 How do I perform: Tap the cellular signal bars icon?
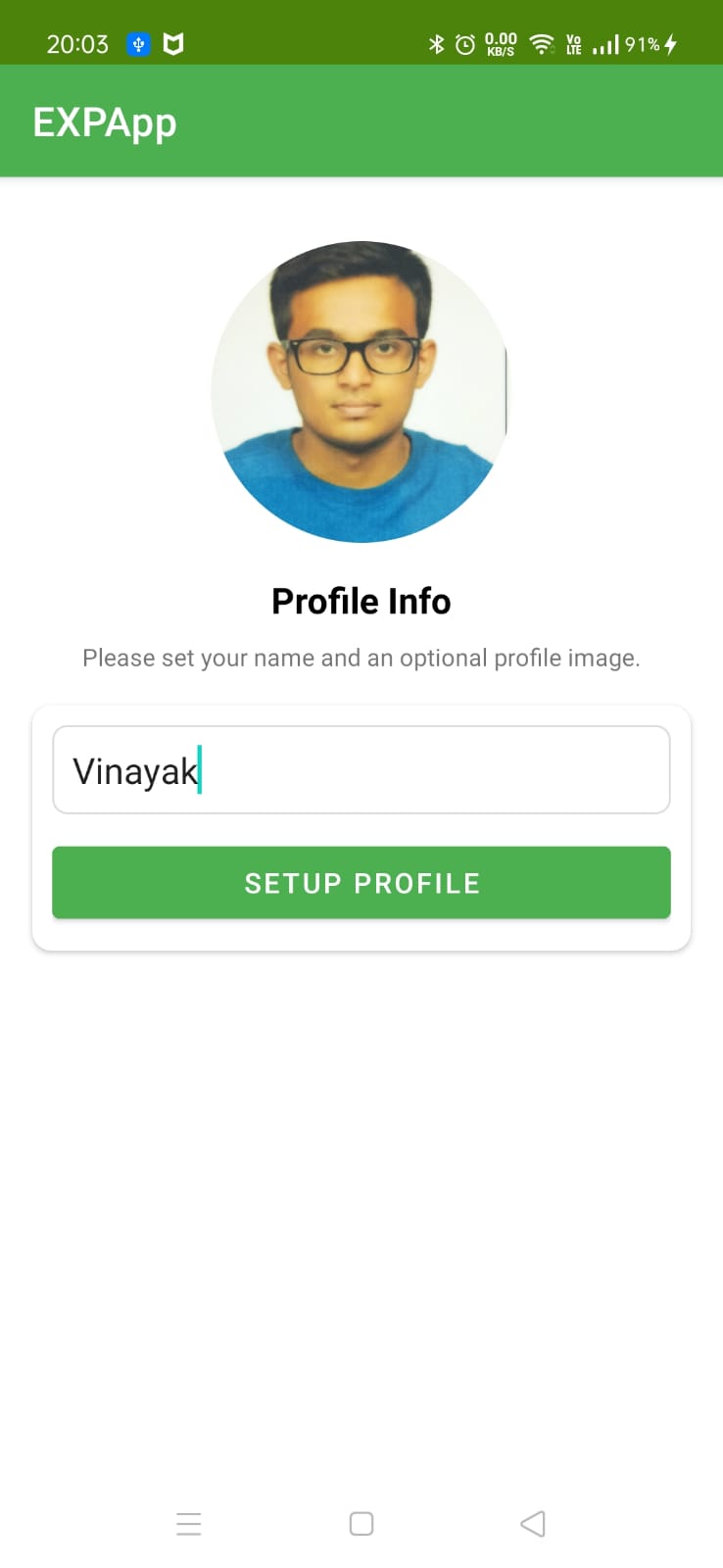pos(608,43)
